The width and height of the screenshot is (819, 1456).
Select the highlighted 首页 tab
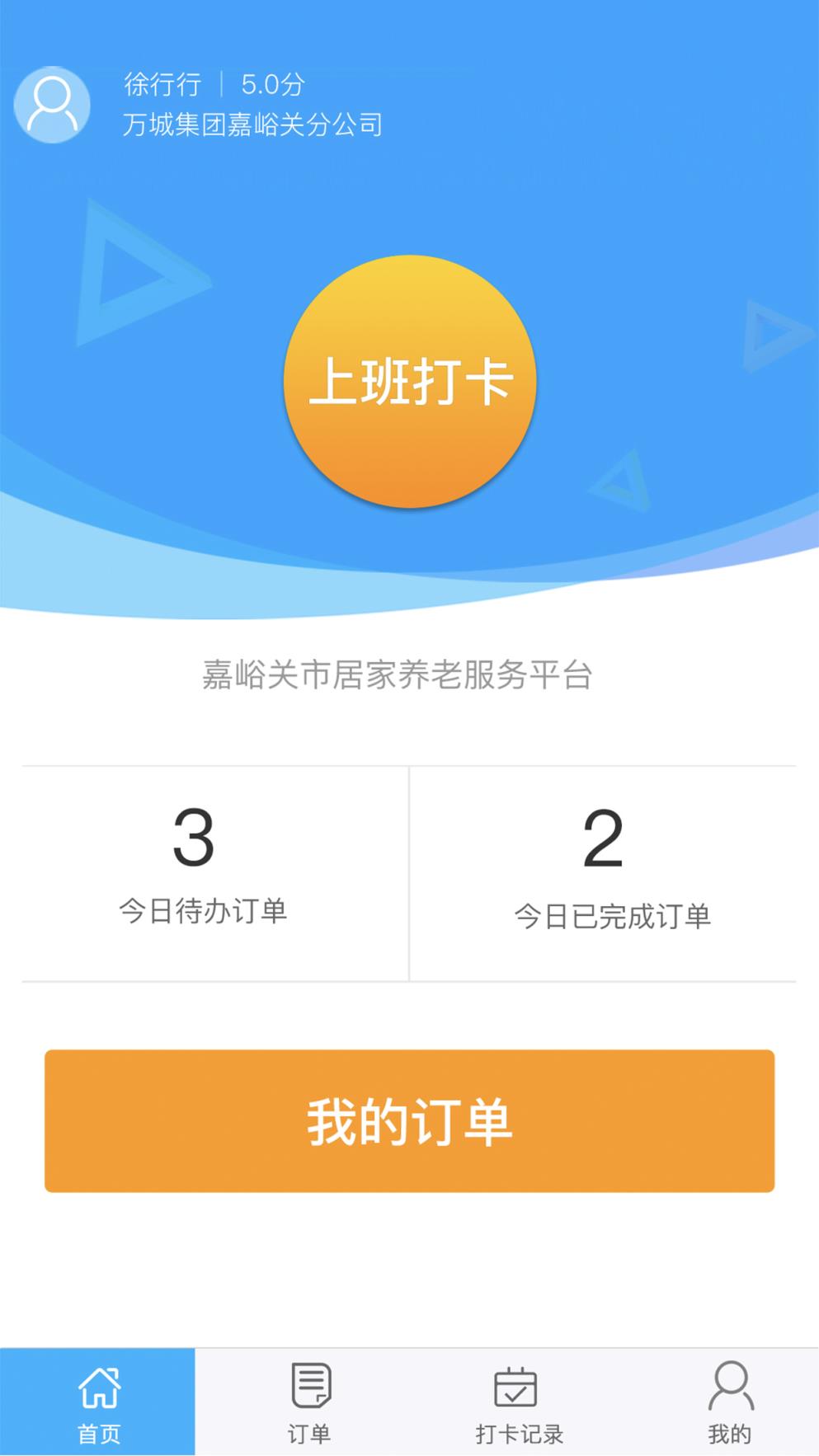tap(99, 1401)
